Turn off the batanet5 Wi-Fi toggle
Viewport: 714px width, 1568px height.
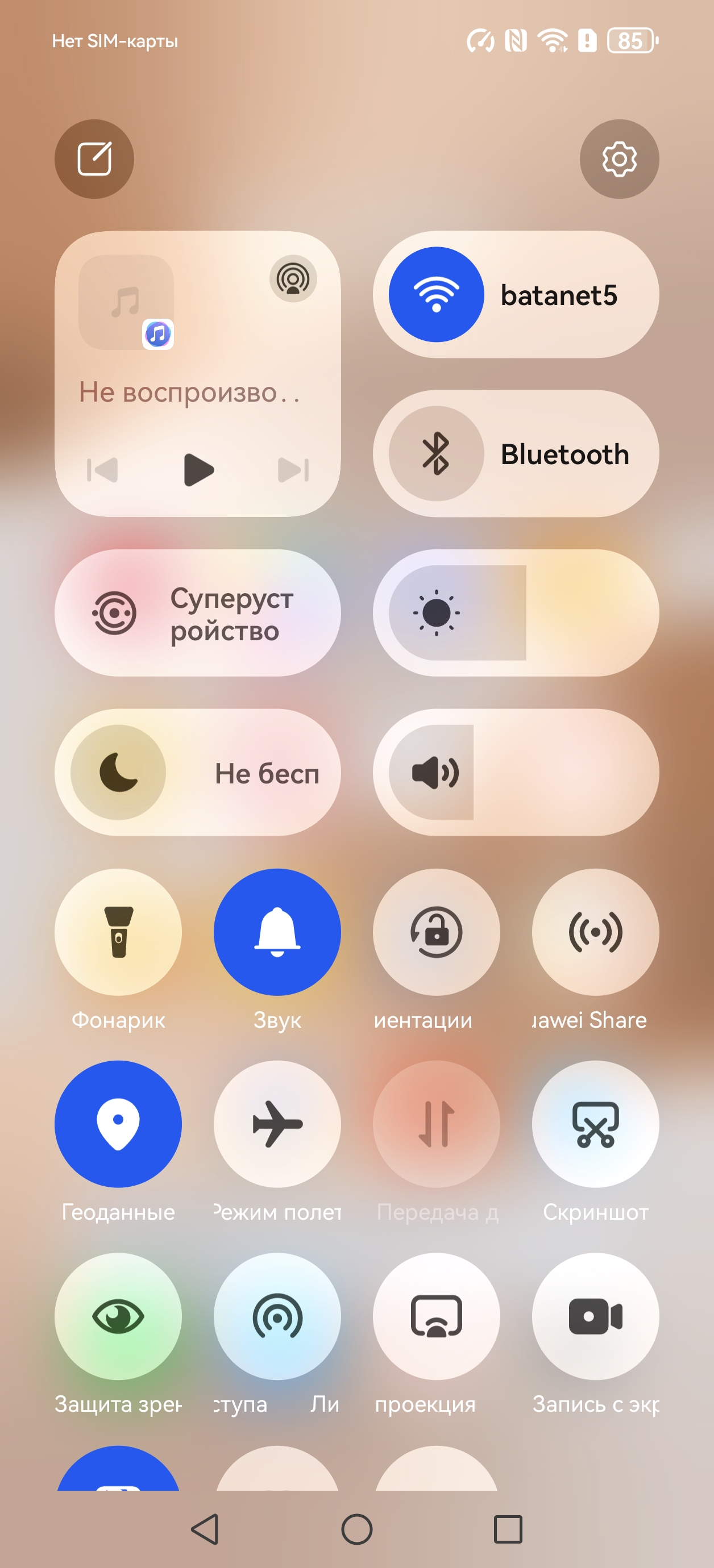(436, 295)
